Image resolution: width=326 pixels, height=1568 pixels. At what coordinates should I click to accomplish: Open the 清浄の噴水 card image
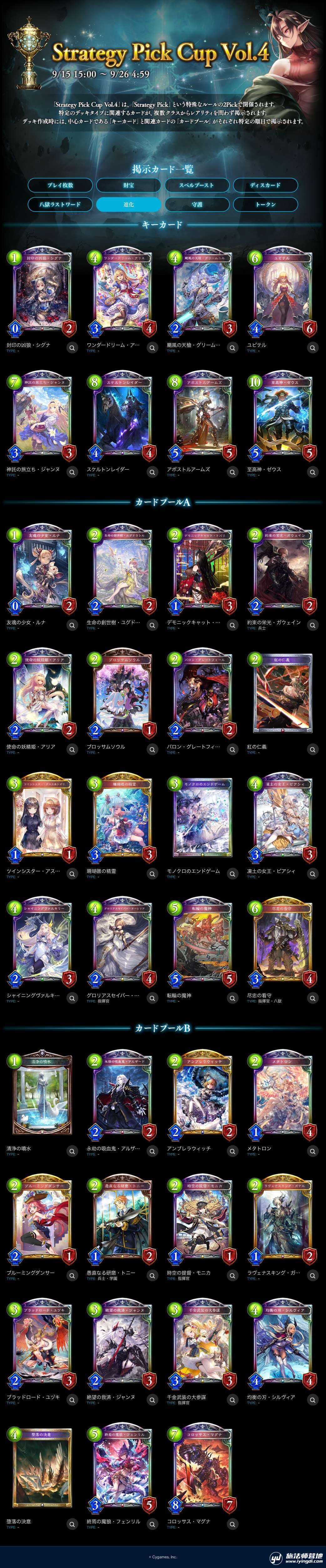pyautogui.click(x=41, y=1096)
